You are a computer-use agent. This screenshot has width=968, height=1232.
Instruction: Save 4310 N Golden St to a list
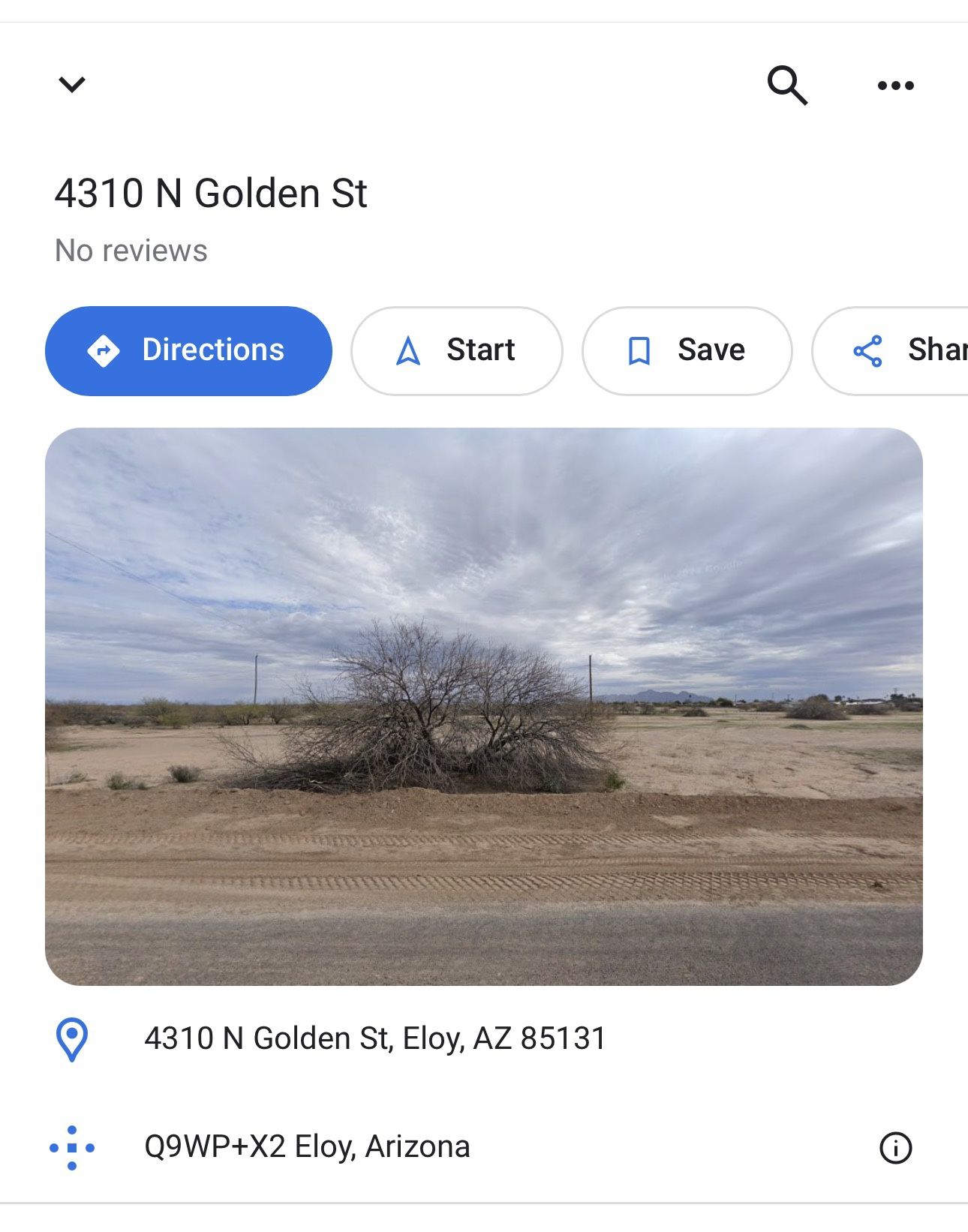coord(687,350)
